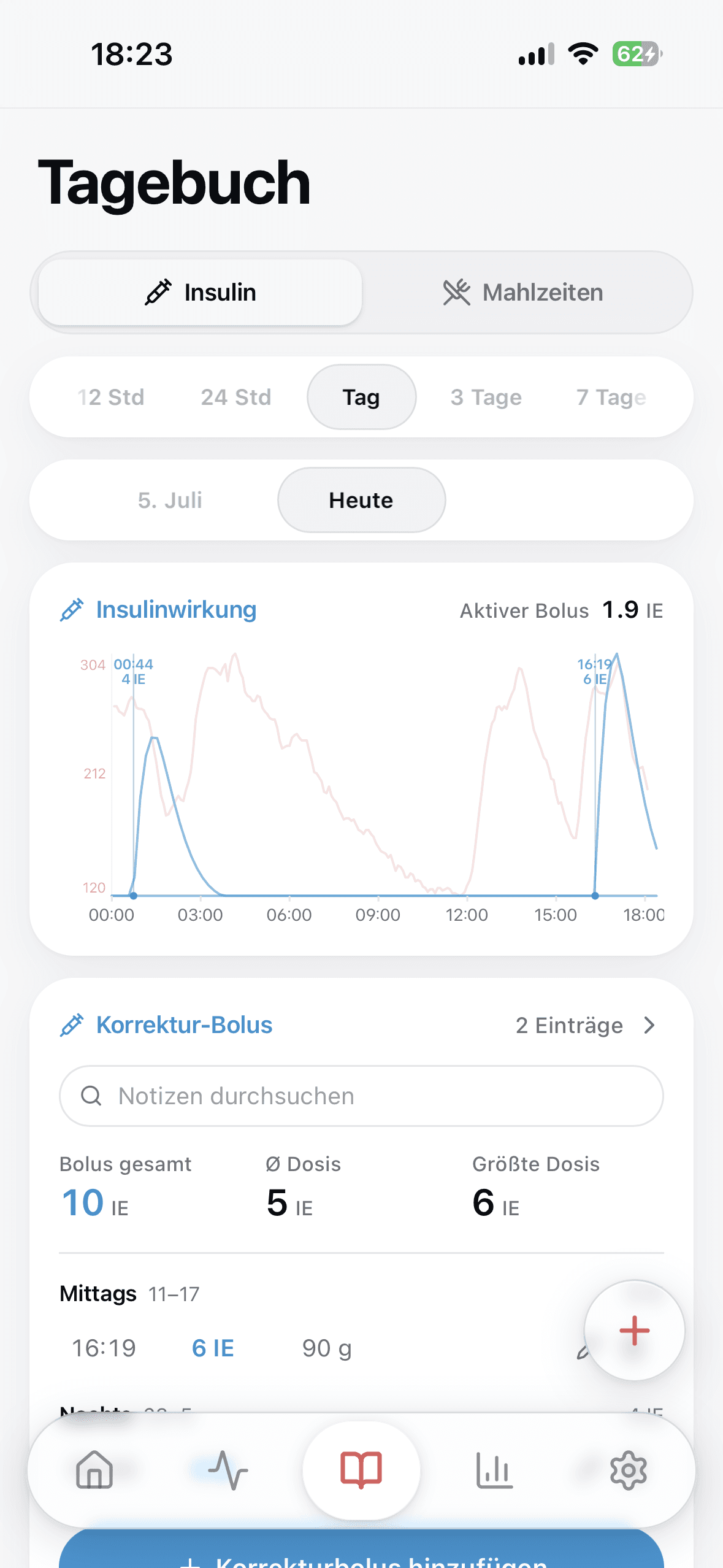The height and width of the screenshot is (1568, 723).
Task: Go to the 5. Juli date
Action: click(x=170, y=500)
